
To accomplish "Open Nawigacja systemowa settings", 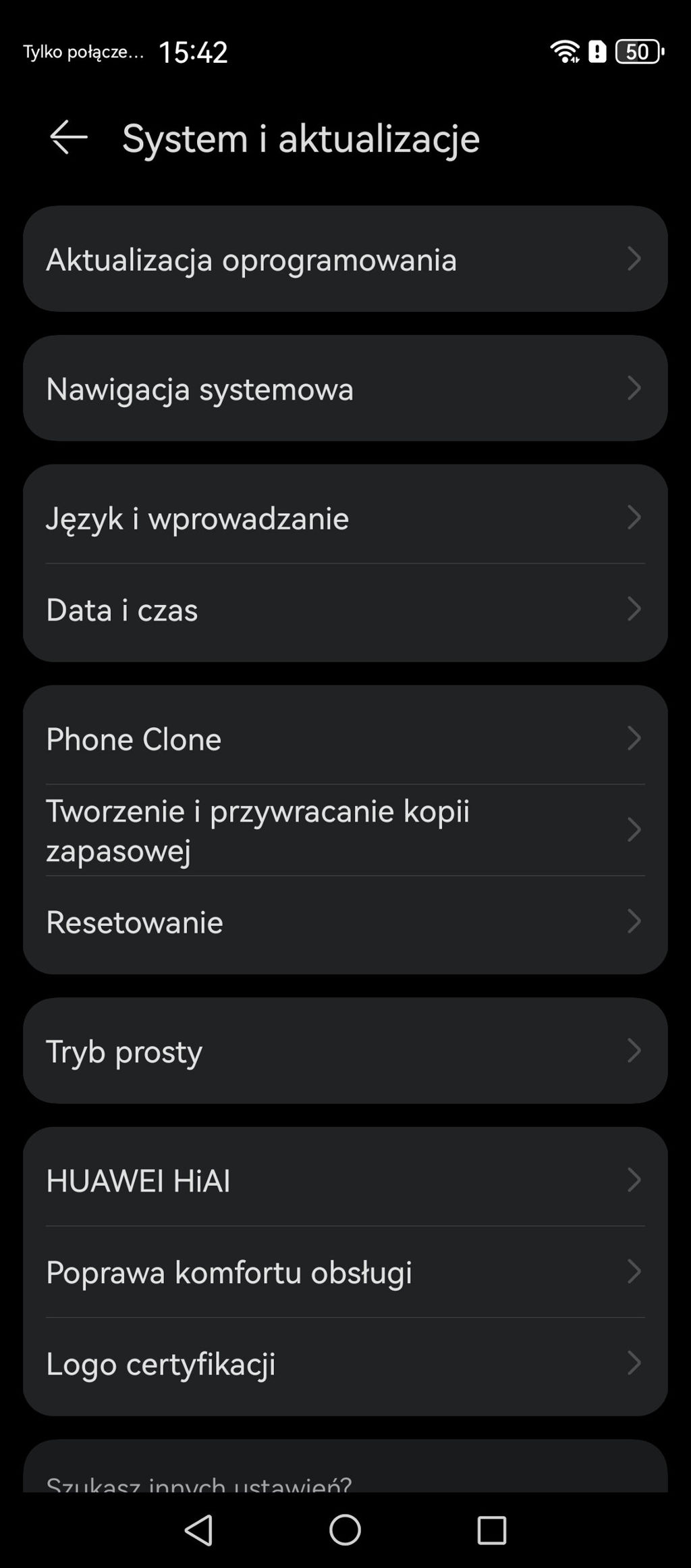I will [345, 389].
